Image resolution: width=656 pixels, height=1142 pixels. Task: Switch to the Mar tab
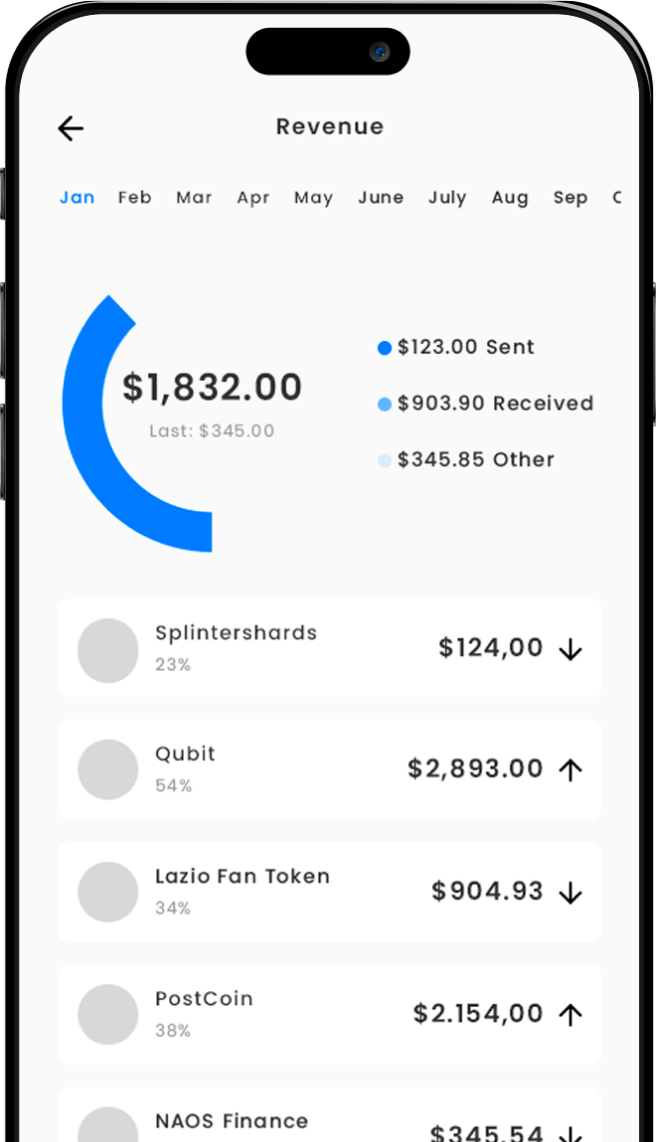(x=194, y=197)
